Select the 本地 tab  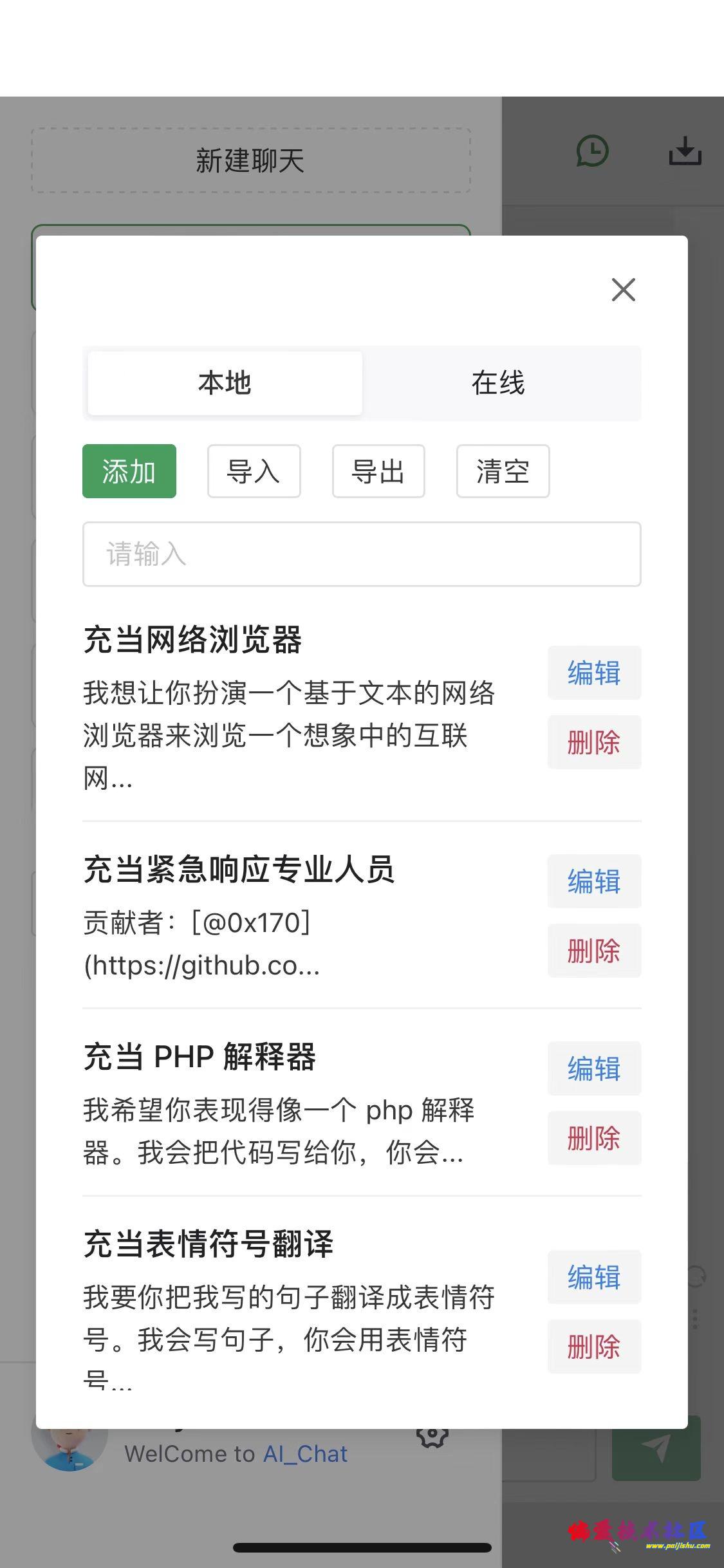pos(225,383)
